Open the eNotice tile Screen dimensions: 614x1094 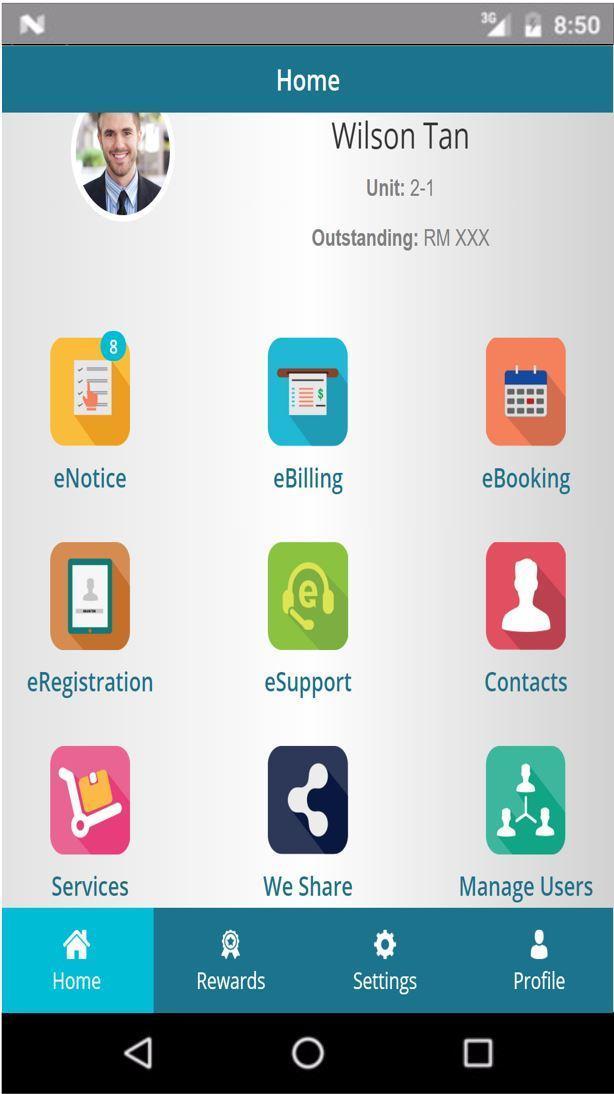pyautogui.click(x=90, y=392)
